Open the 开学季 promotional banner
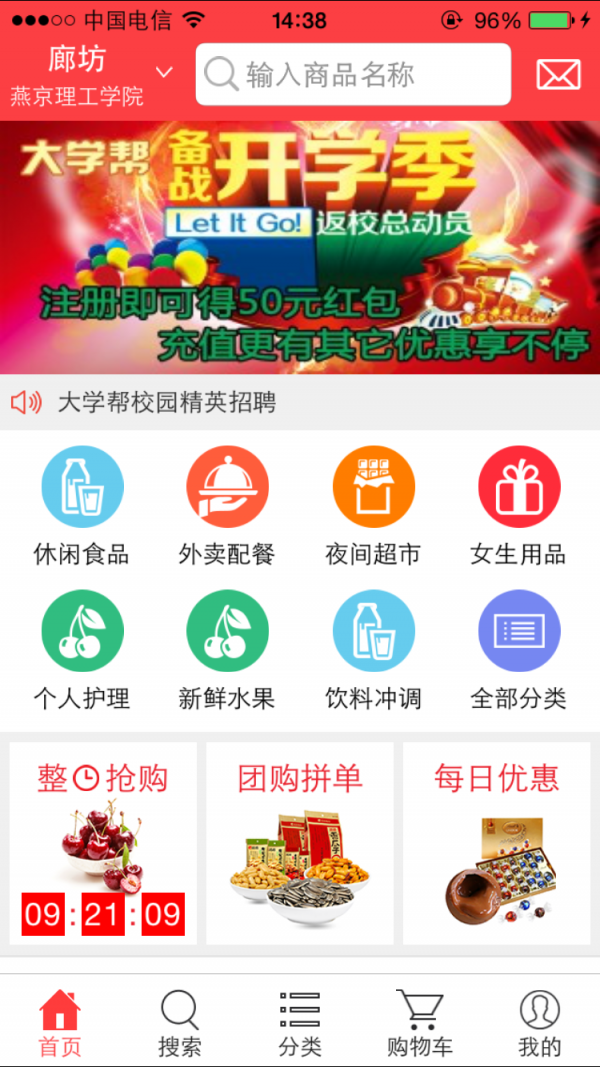 (x=300, y=247)
